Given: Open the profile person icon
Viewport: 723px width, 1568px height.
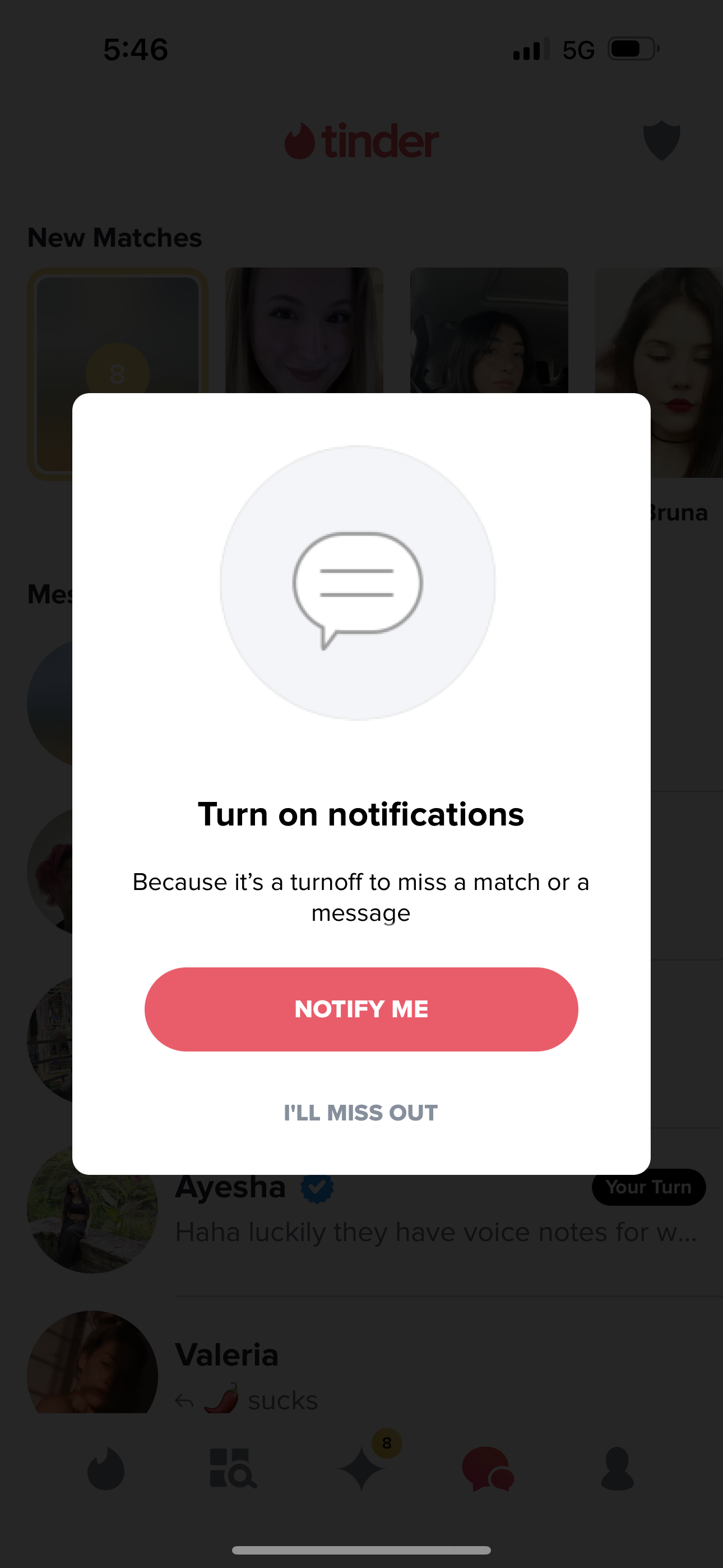Looking at the screenshot, I should (615, 1468).
